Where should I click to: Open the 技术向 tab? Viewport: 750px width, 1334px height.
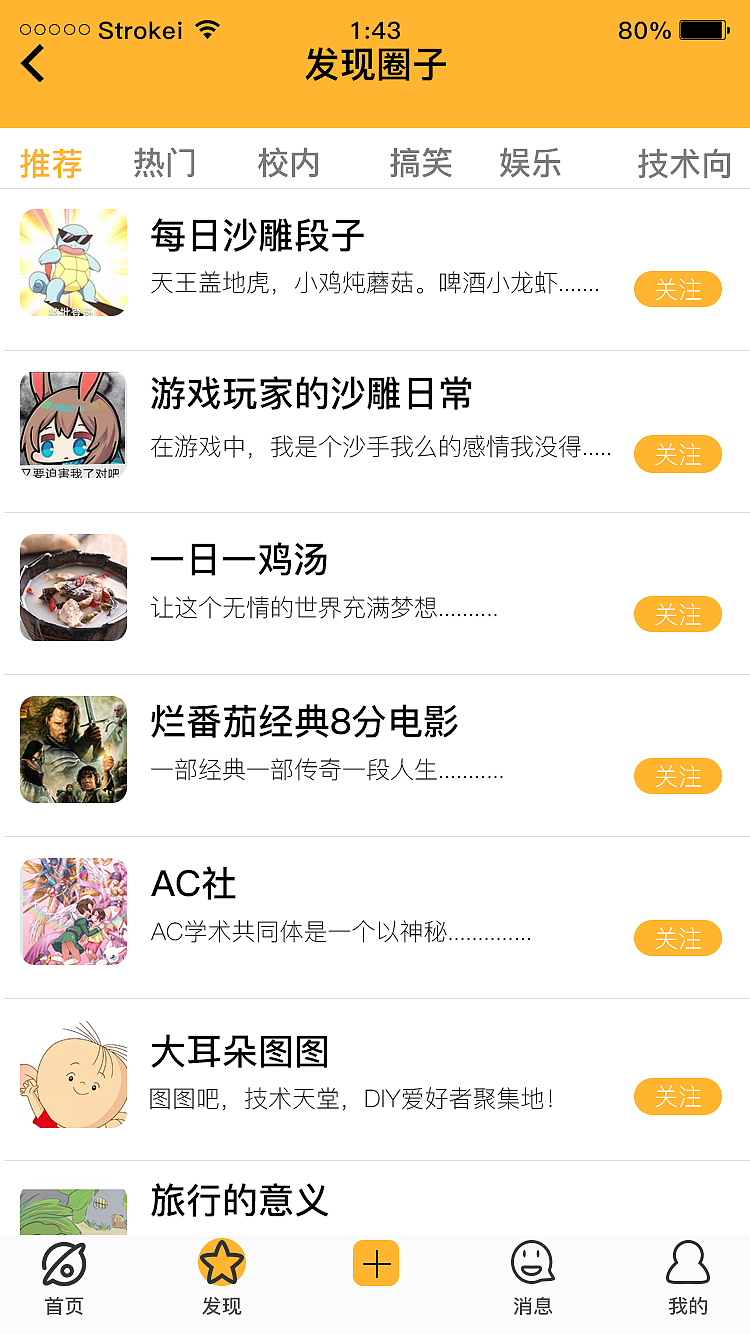[683, 163]
